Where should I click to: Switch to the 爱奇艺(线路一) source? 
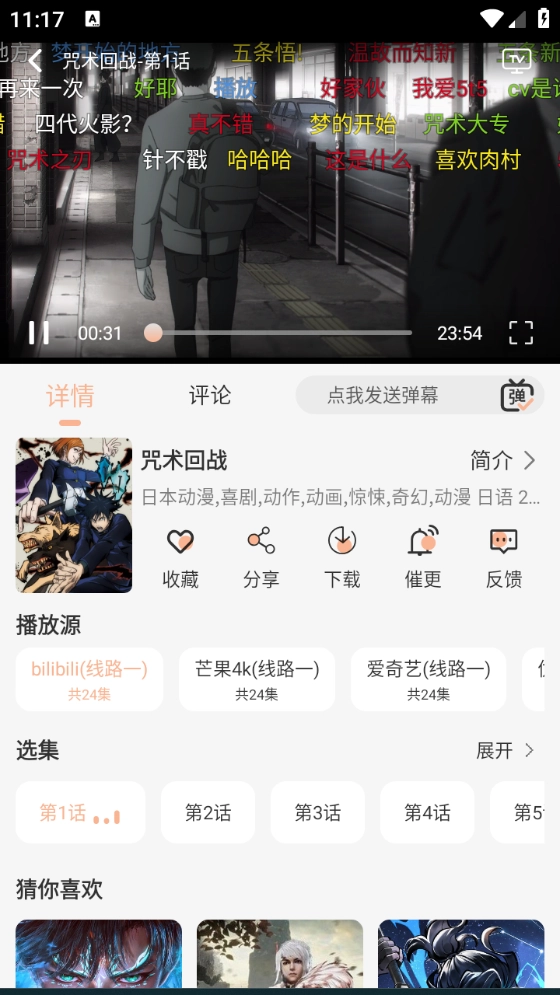coord(429,679)
